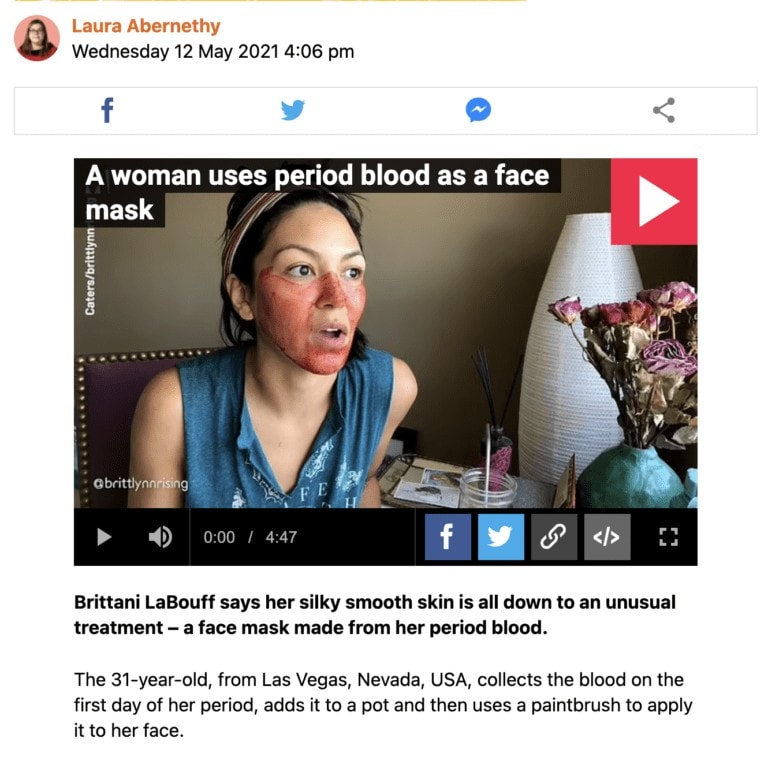Mute the video sound
The width and height of the screenshot is (768, 768).
(x=160, y=537)
